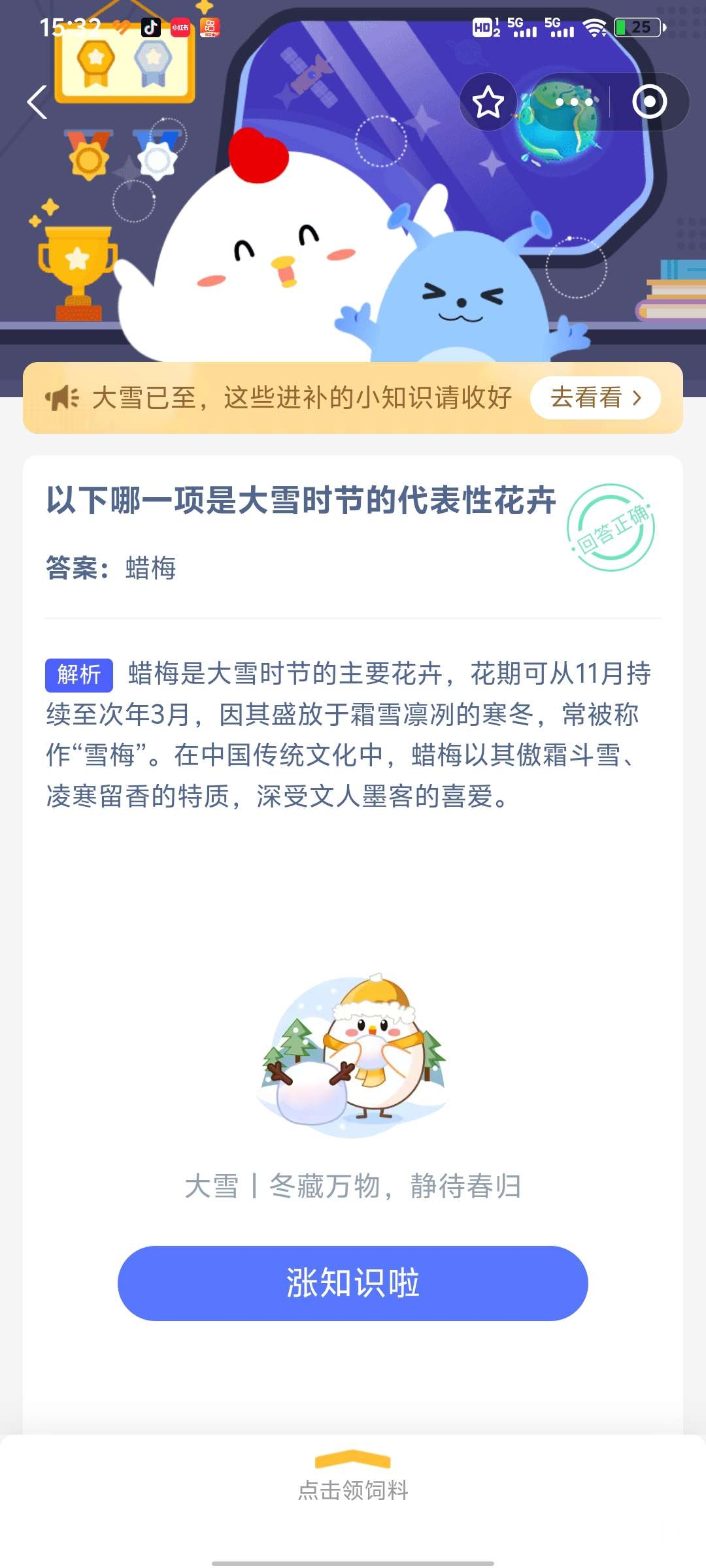Close the mini program with the circle button
This screenshot has width=706, height=1568.
pos(649,103)
